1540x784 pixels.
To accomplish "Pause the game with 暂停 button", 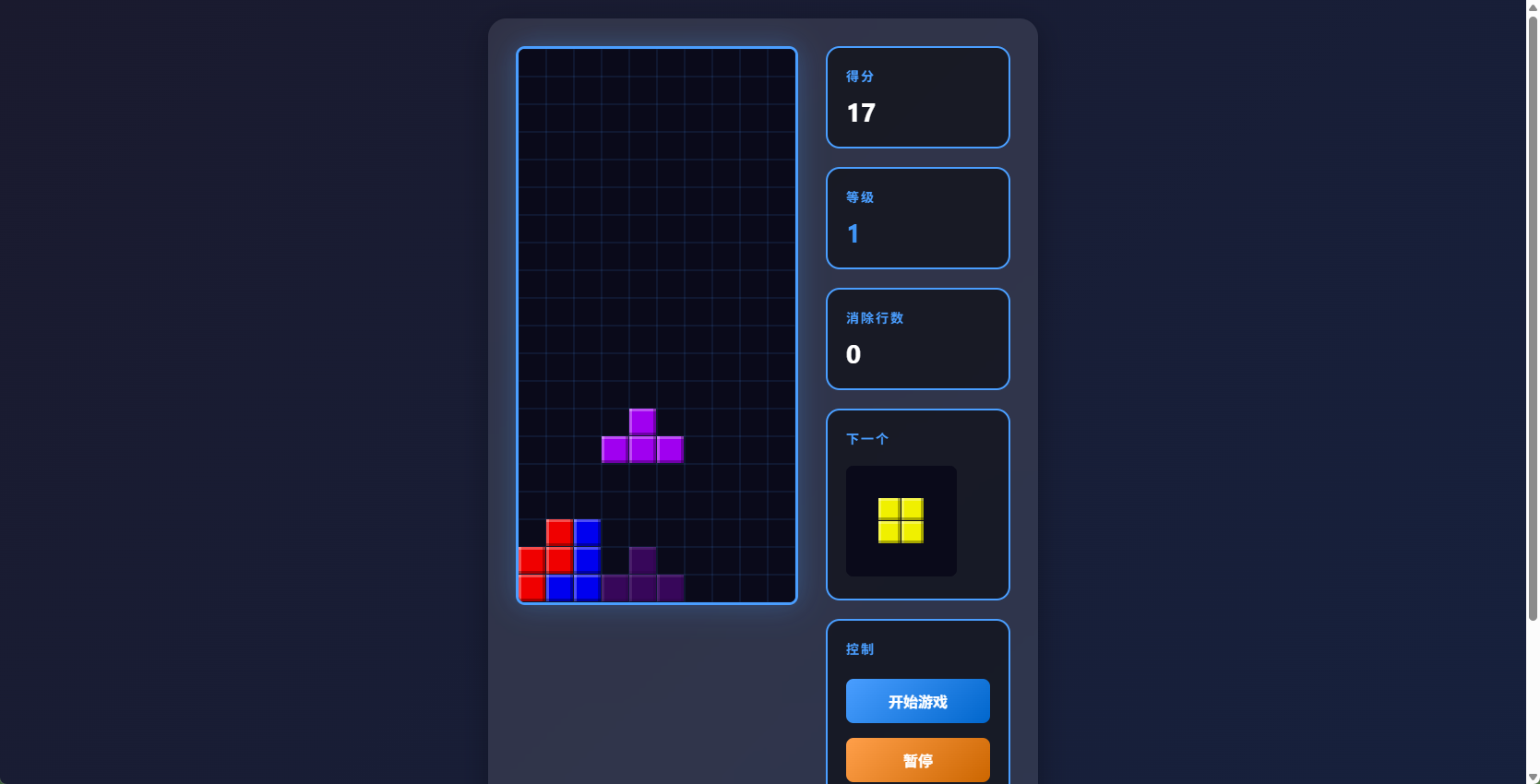I will (917, 760).
